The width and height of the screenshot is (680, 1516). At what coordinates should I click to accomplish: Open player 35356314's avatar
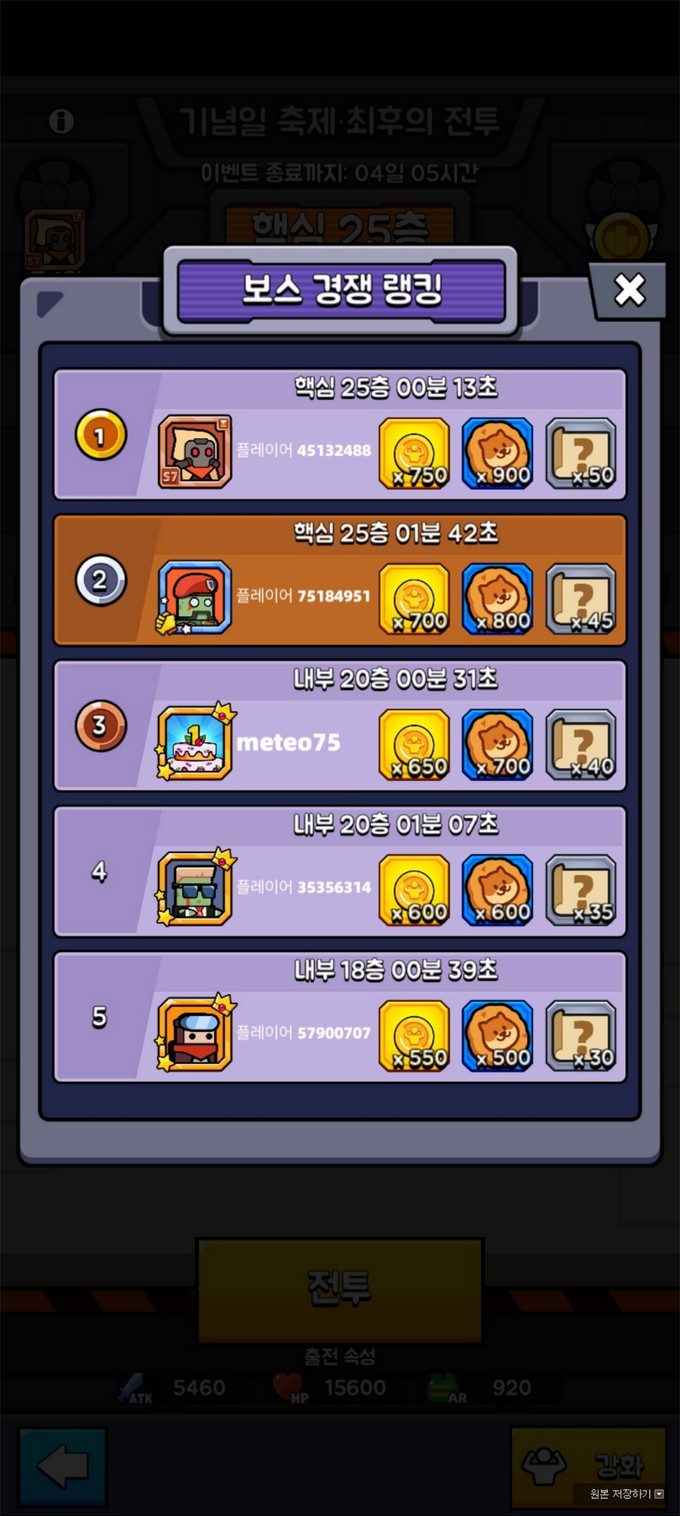click(x=195, y=889)
